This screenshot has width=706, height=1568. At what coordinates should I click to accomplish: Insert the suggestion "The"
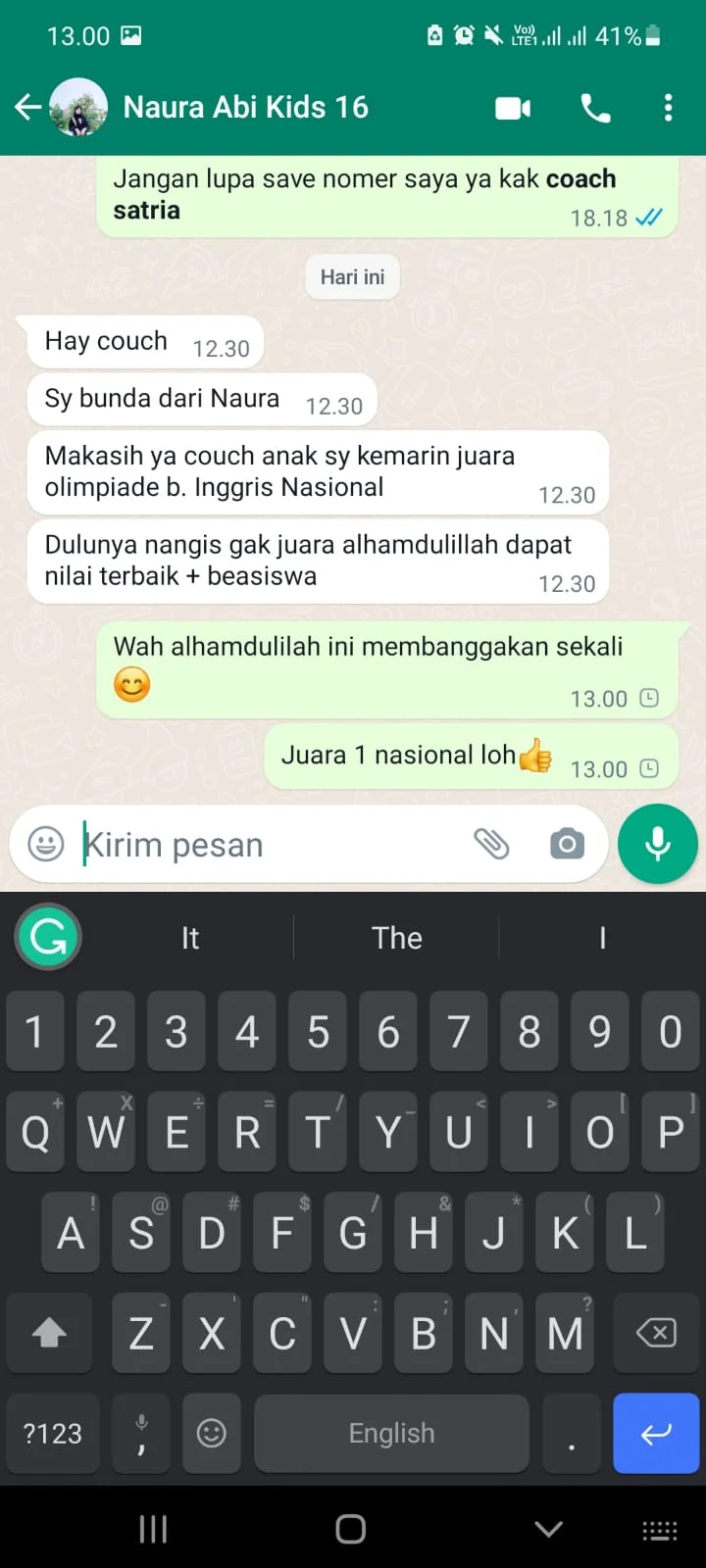pos(396,938)
